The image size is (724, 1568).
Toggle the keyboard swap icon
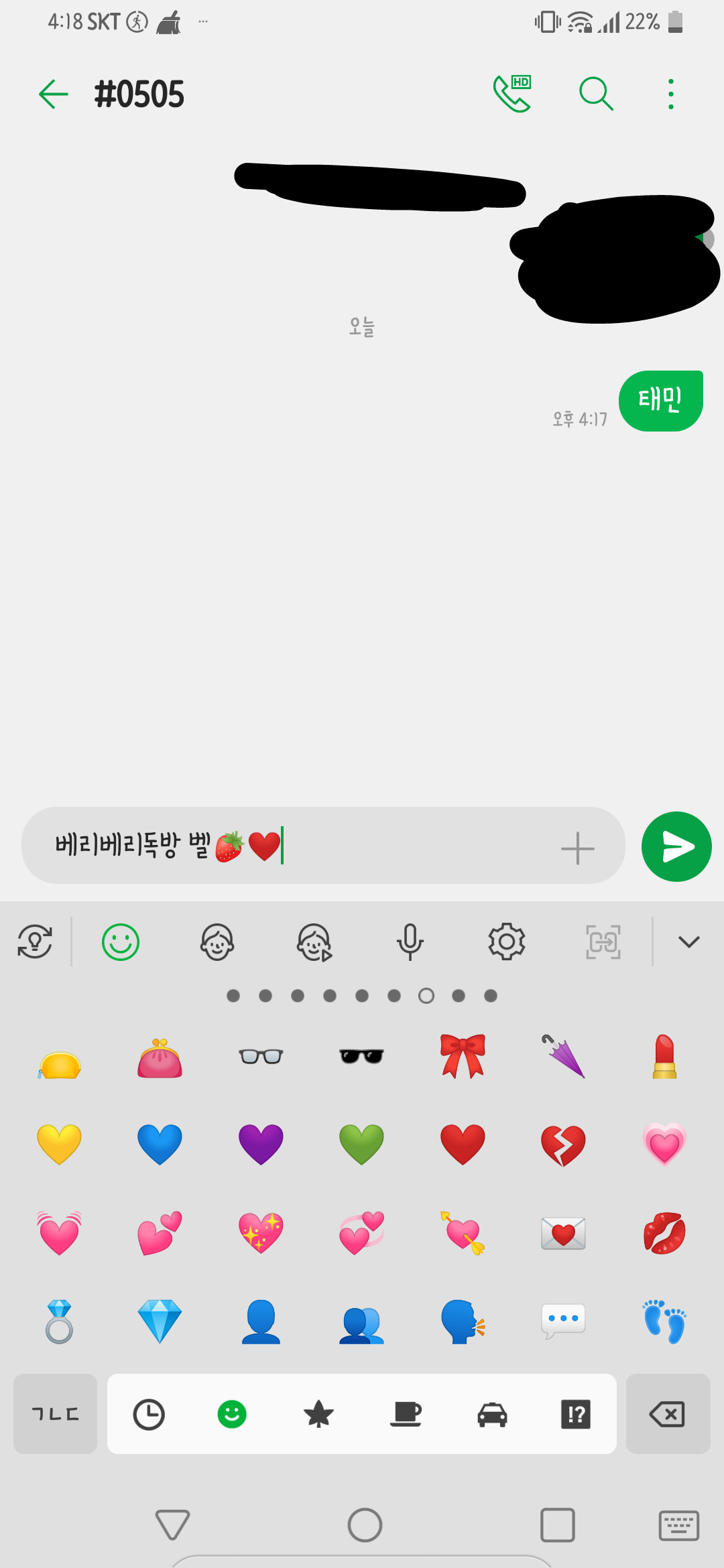point(35,941)
